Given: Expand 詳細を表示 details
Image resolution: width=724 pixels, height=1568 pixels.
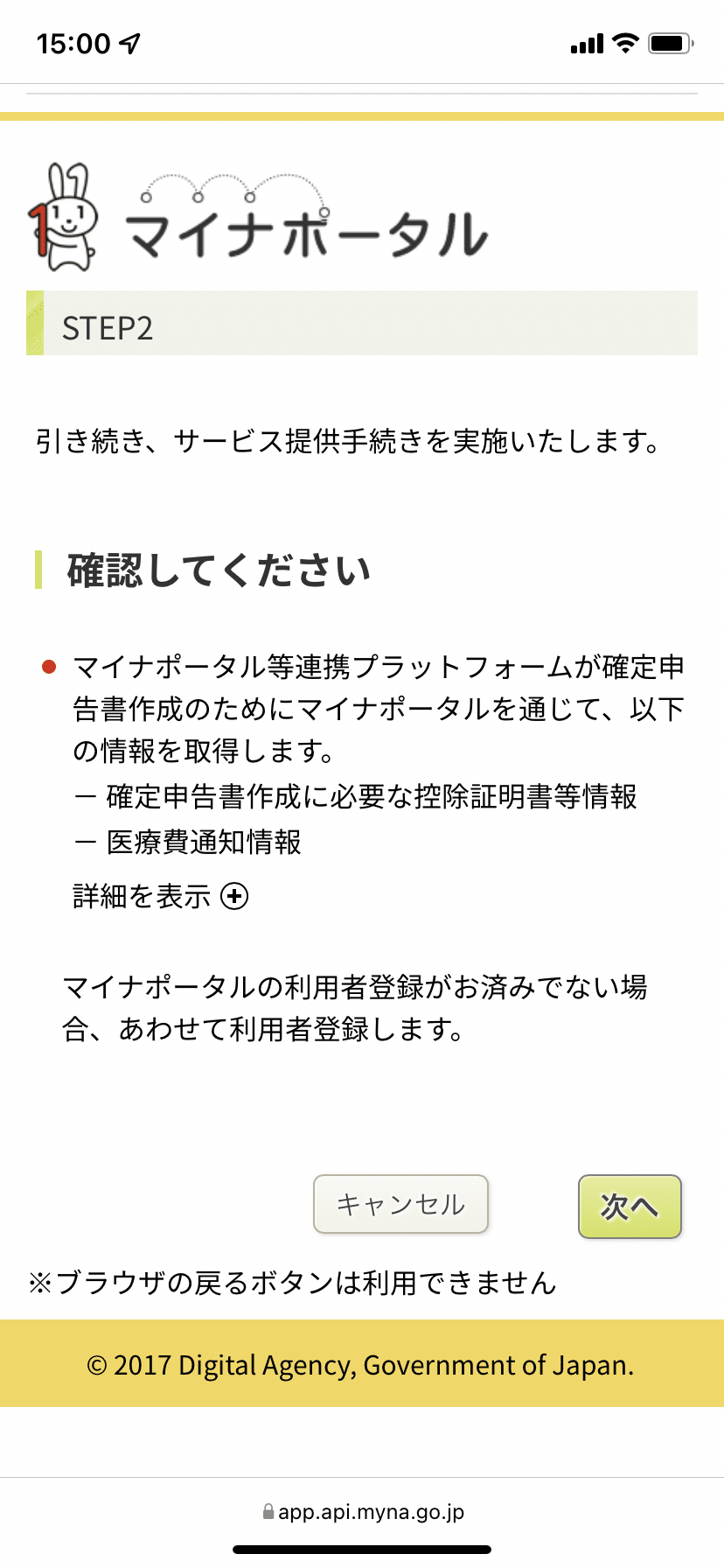Looking at the screenshot, I should [x=161, y=896].
